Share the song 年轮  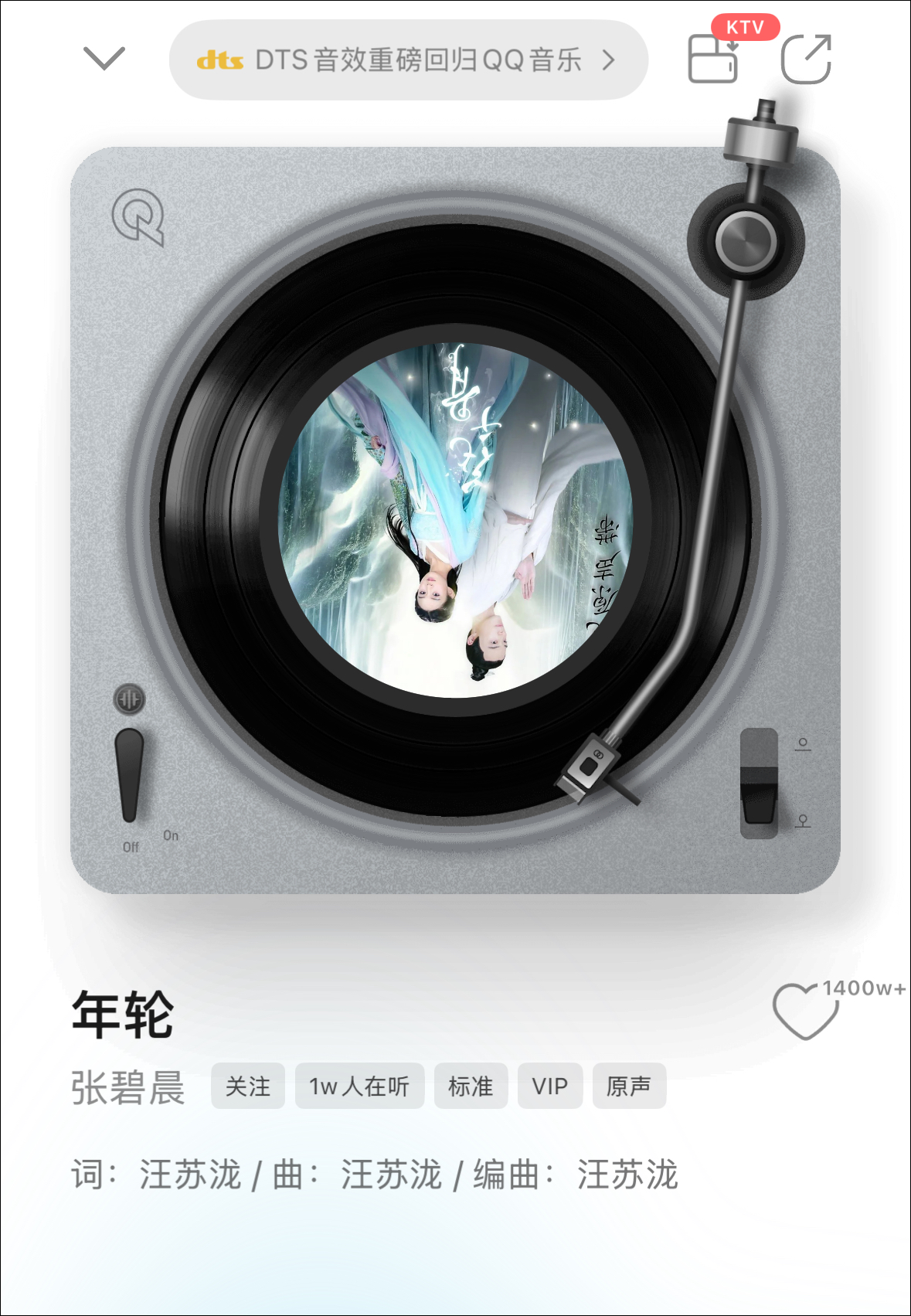click(806, 59)
